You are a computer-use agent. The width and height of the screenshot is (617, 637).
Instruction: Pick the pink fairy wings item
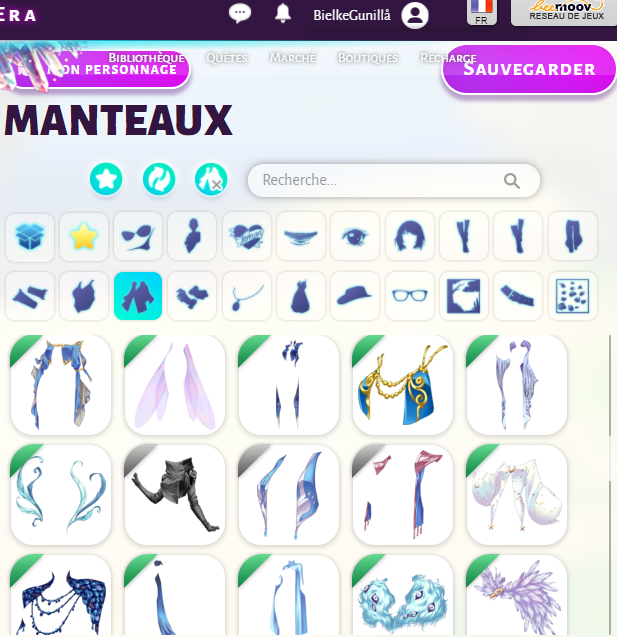(174, 385)
